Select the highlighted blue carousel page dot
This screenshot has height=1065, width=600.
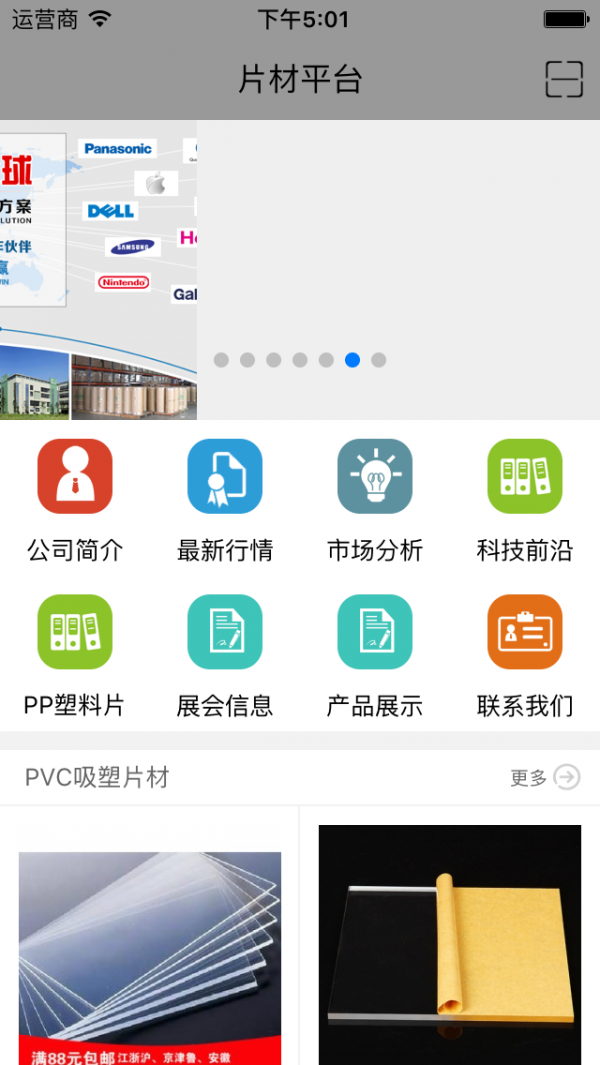point(352,360)
